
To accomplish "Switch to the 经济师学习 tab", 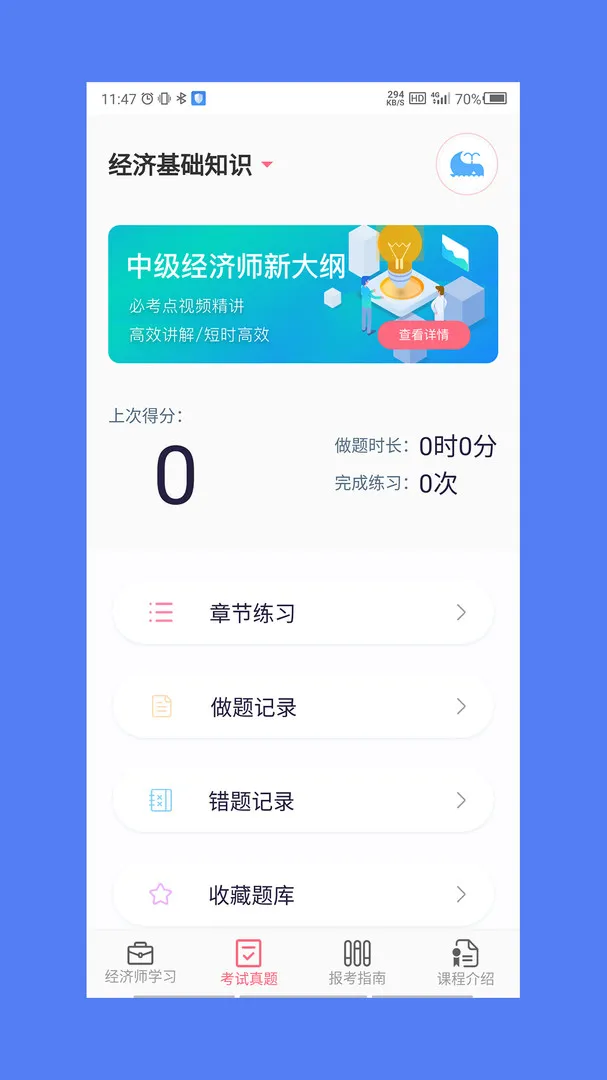I will [140, 964].
